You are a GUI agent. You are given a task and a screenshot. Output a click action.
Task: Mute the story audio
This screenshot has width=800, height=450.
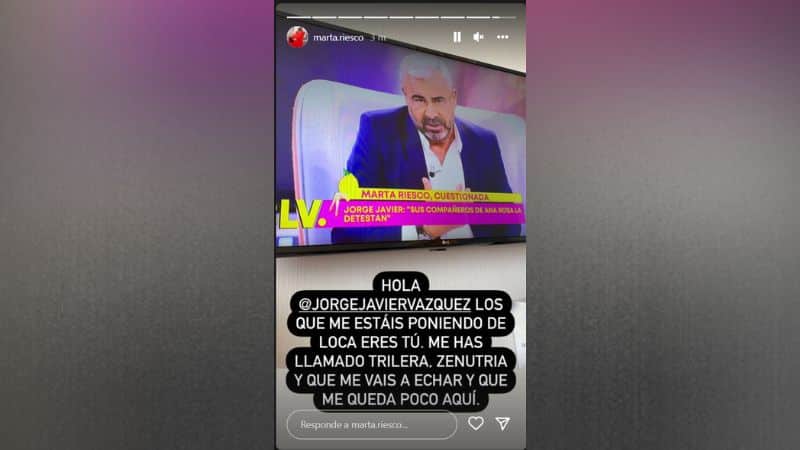pos(478,37)
